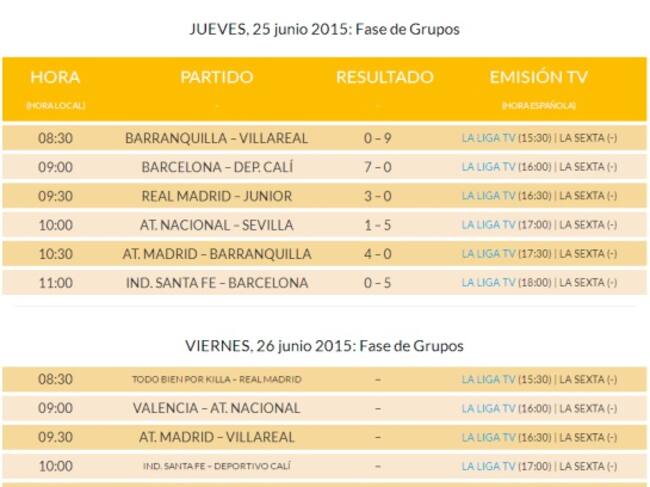Follow La Liga TV link for Ind. Santa Fe – Deportivo Calí

488,467
